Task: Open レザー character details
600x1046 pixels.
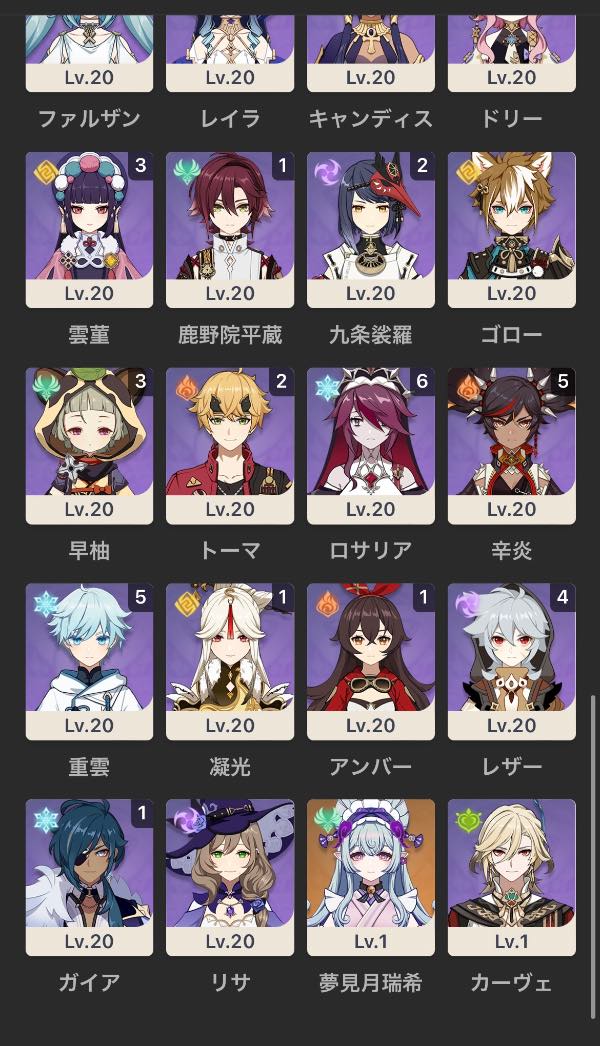Action: coord(512,661)
